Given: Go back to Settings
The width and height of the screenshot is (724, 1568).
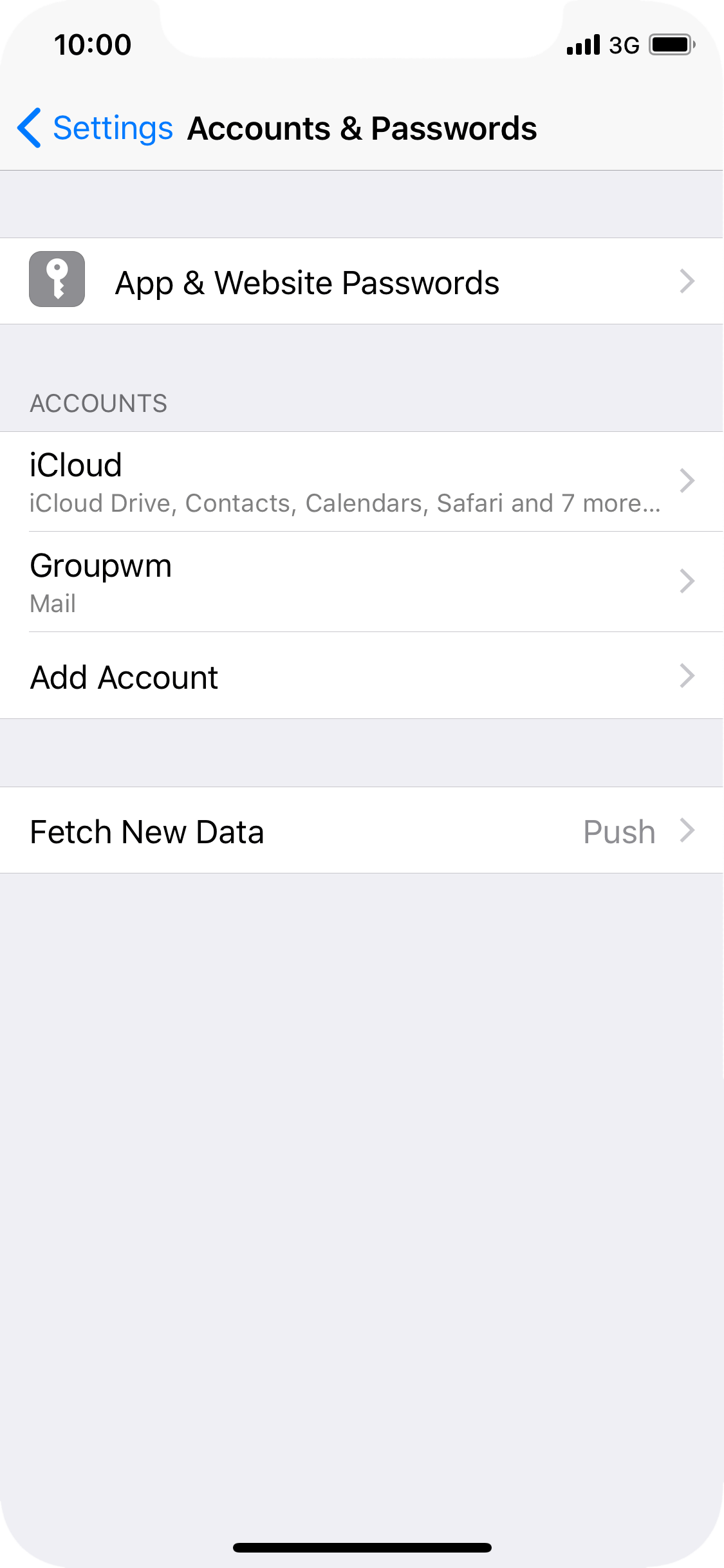Looking at the screenshot, I should [95, 128].
